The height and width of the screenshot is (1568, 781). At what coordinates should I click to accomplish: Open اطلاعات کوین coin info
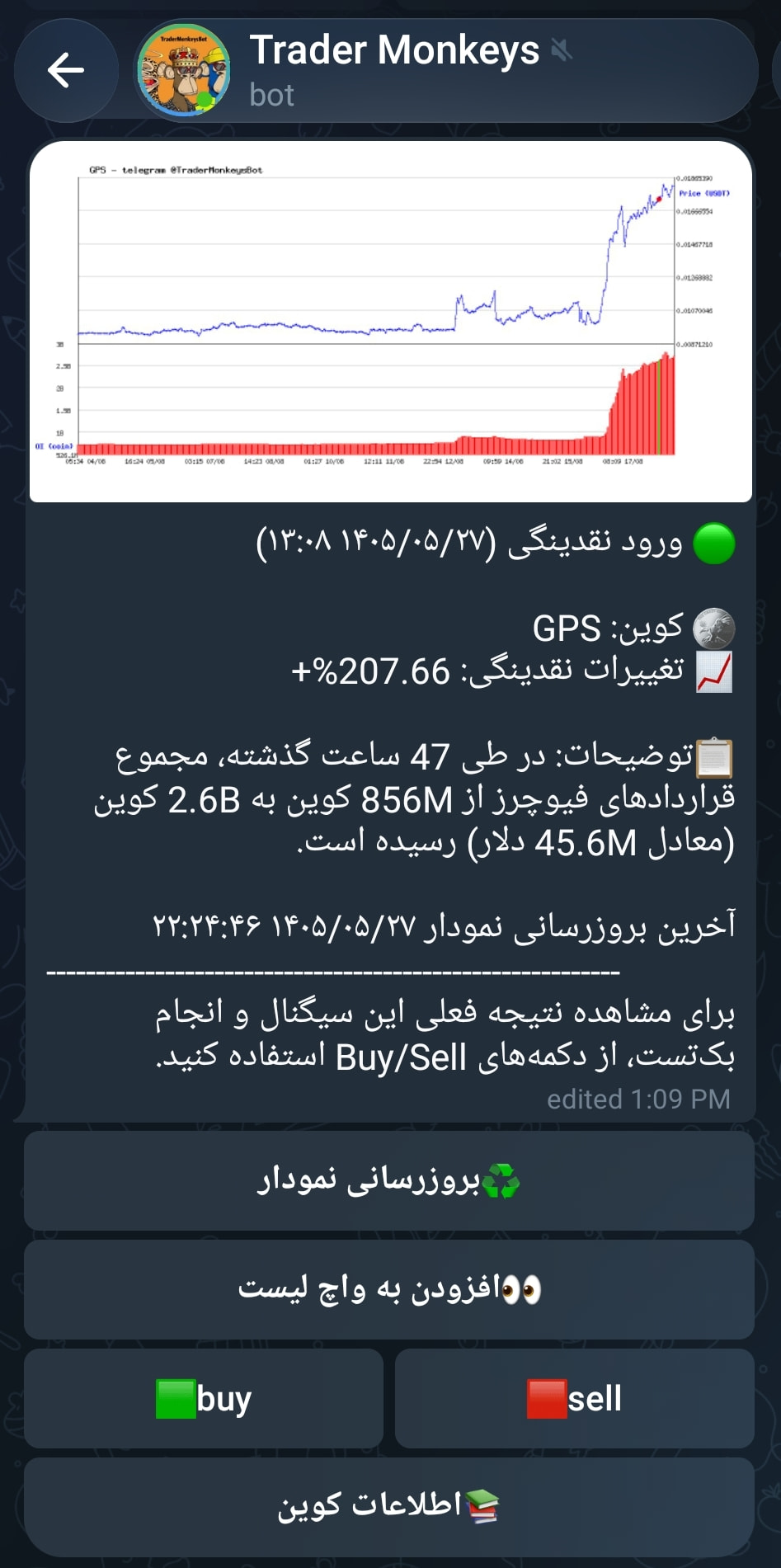pyautogui.click(x=389, y=1507)
